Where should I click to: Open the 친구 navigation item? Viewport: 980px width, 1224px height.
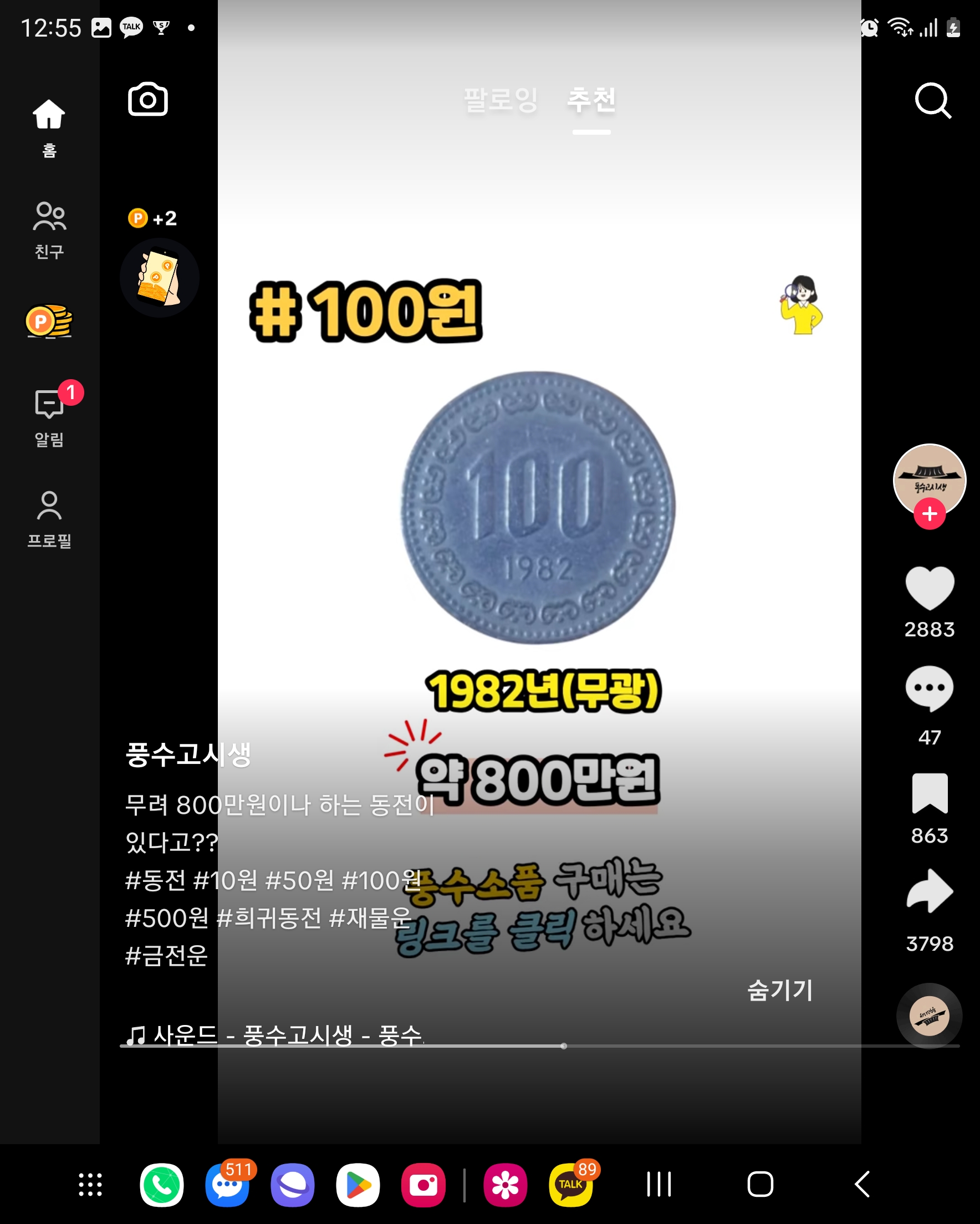point(49,230)
